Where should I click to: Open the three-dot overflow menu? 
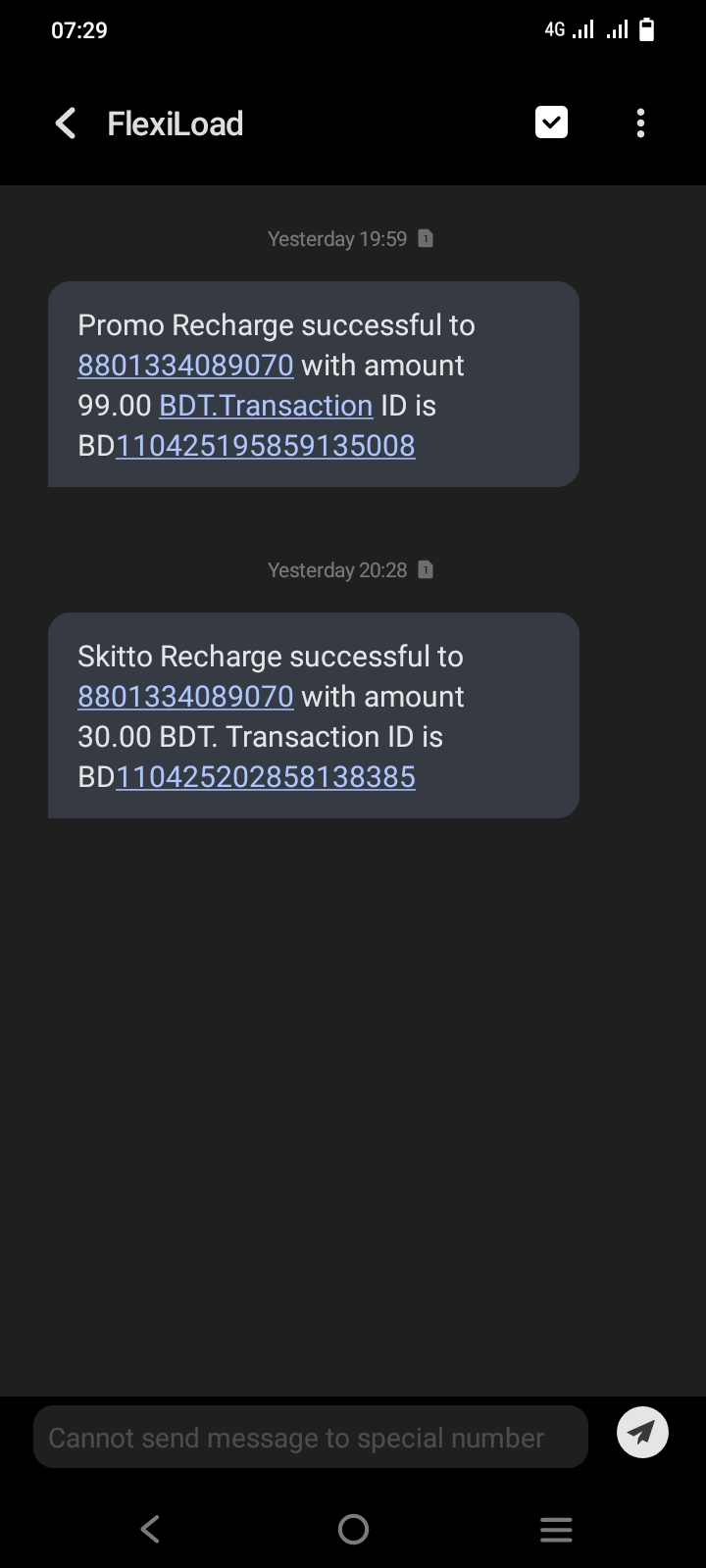point(640,123)
